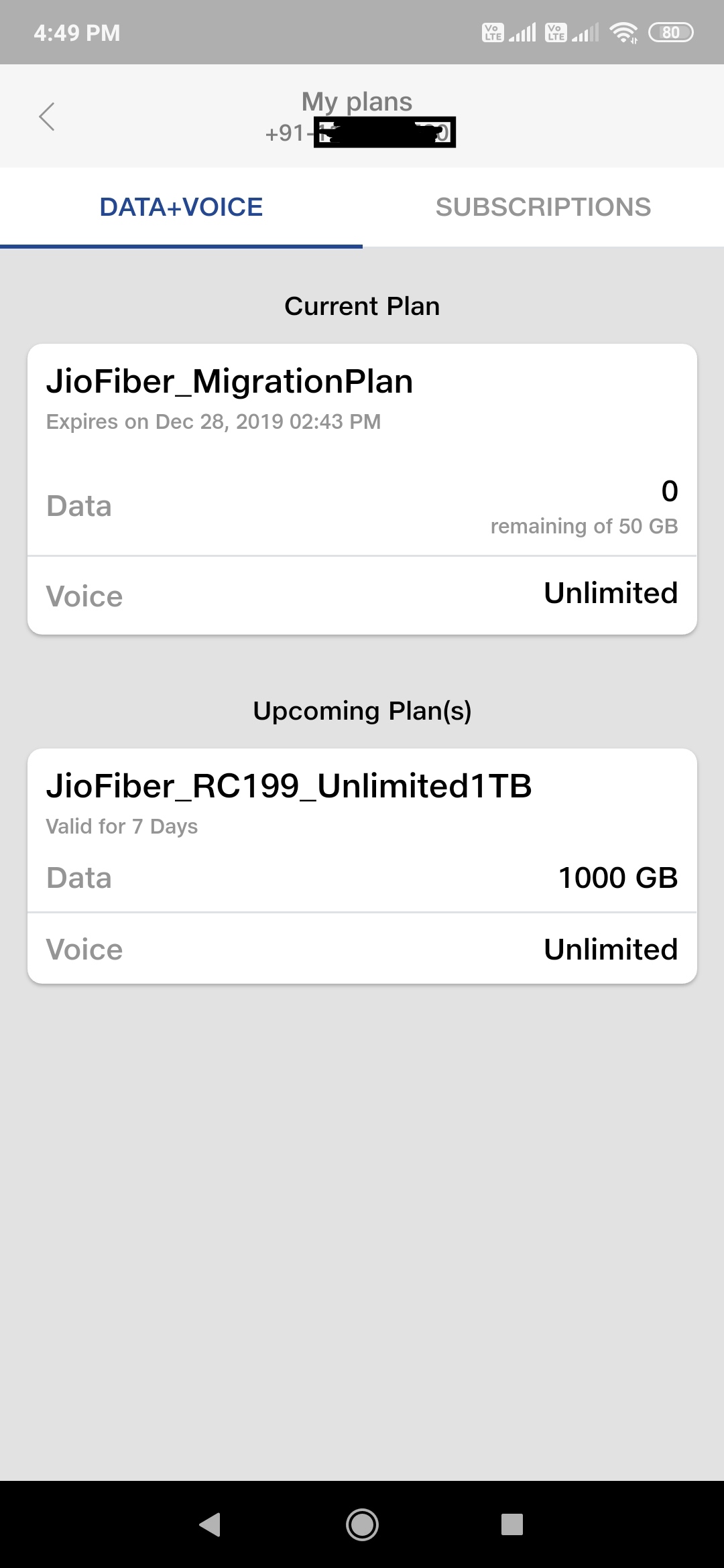
Task: Go back from My plans
Action: 46,117
